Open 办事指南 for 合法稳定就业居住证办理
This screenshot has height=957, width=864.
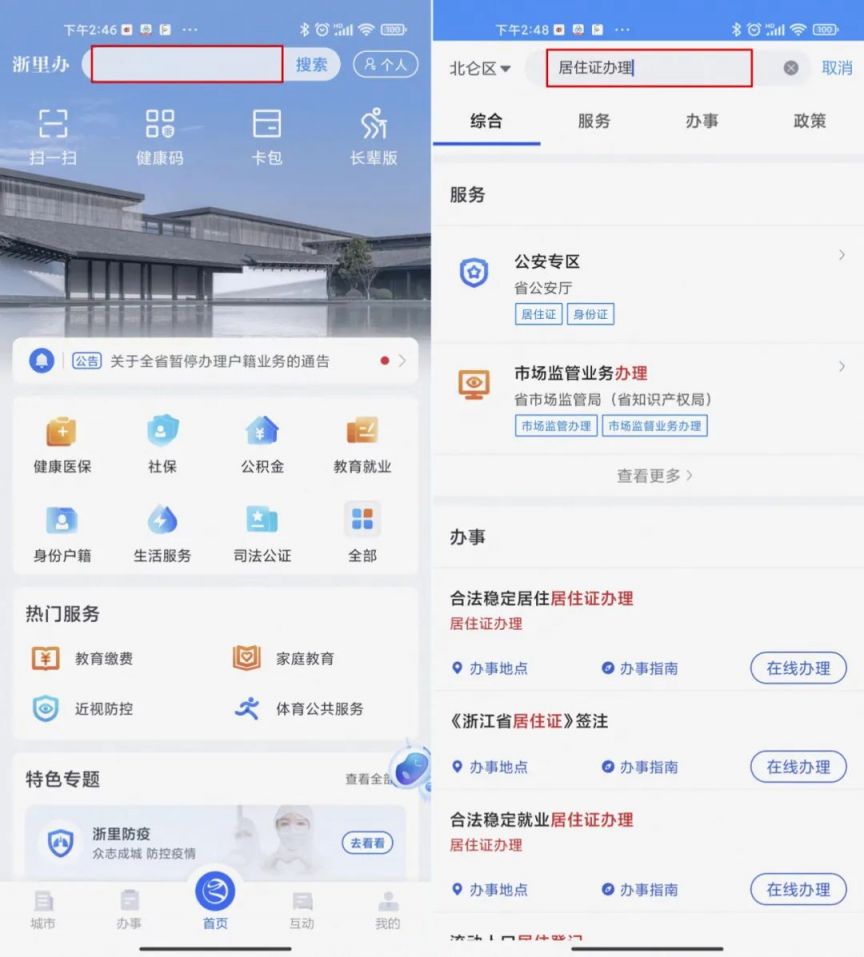point(640,889)
